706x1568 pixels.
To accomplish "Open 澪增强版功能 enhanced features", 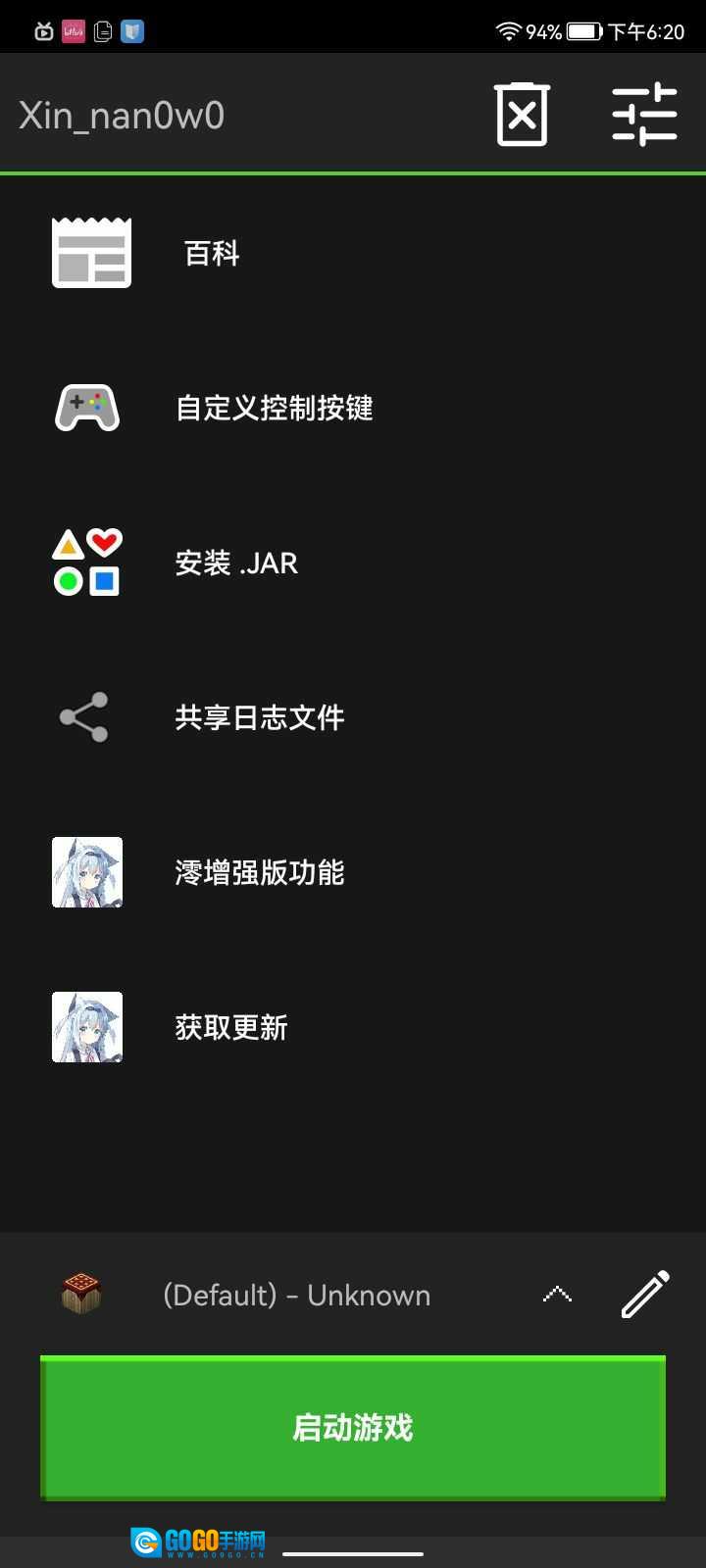I will 259,872.
